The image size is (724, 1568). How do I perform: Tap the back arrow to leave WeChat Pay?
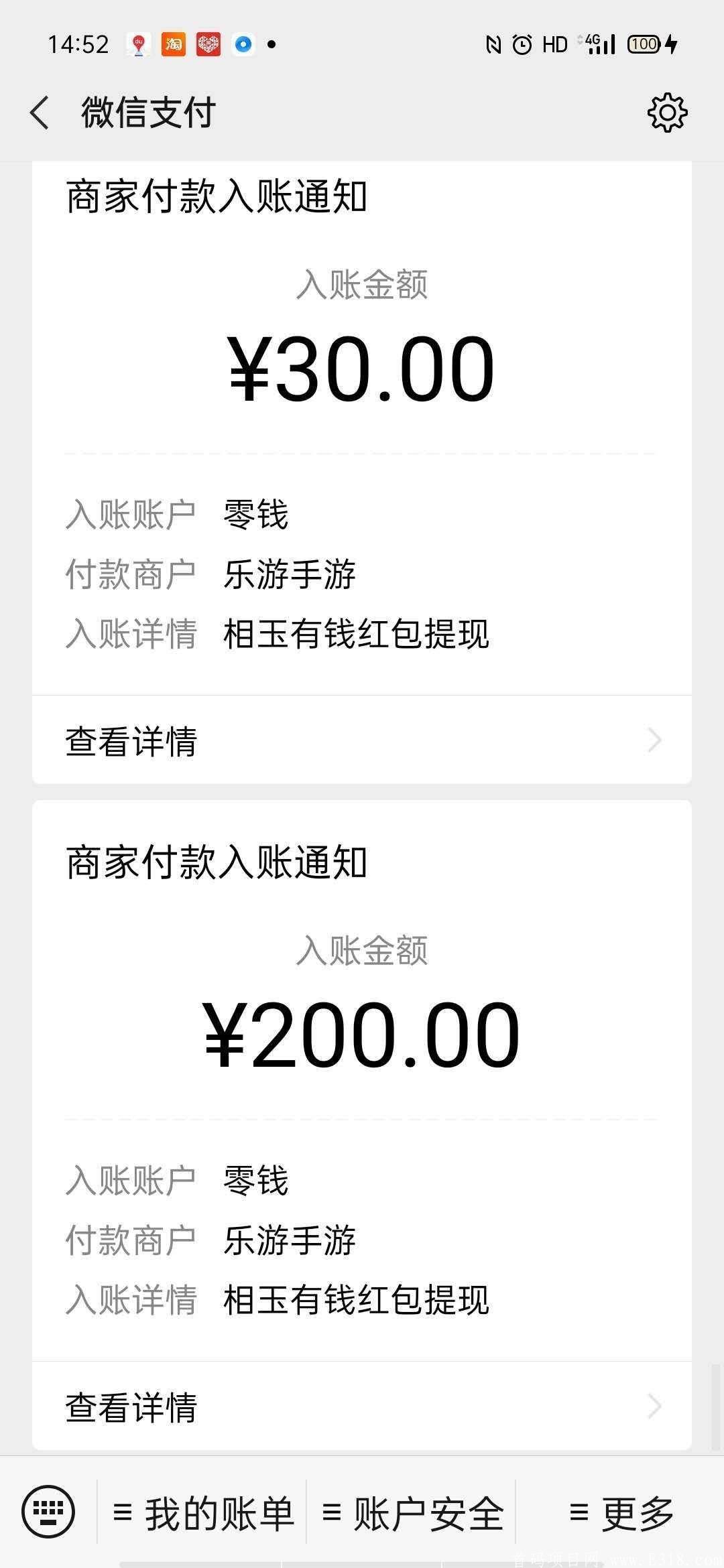click(x=38, y=113)
